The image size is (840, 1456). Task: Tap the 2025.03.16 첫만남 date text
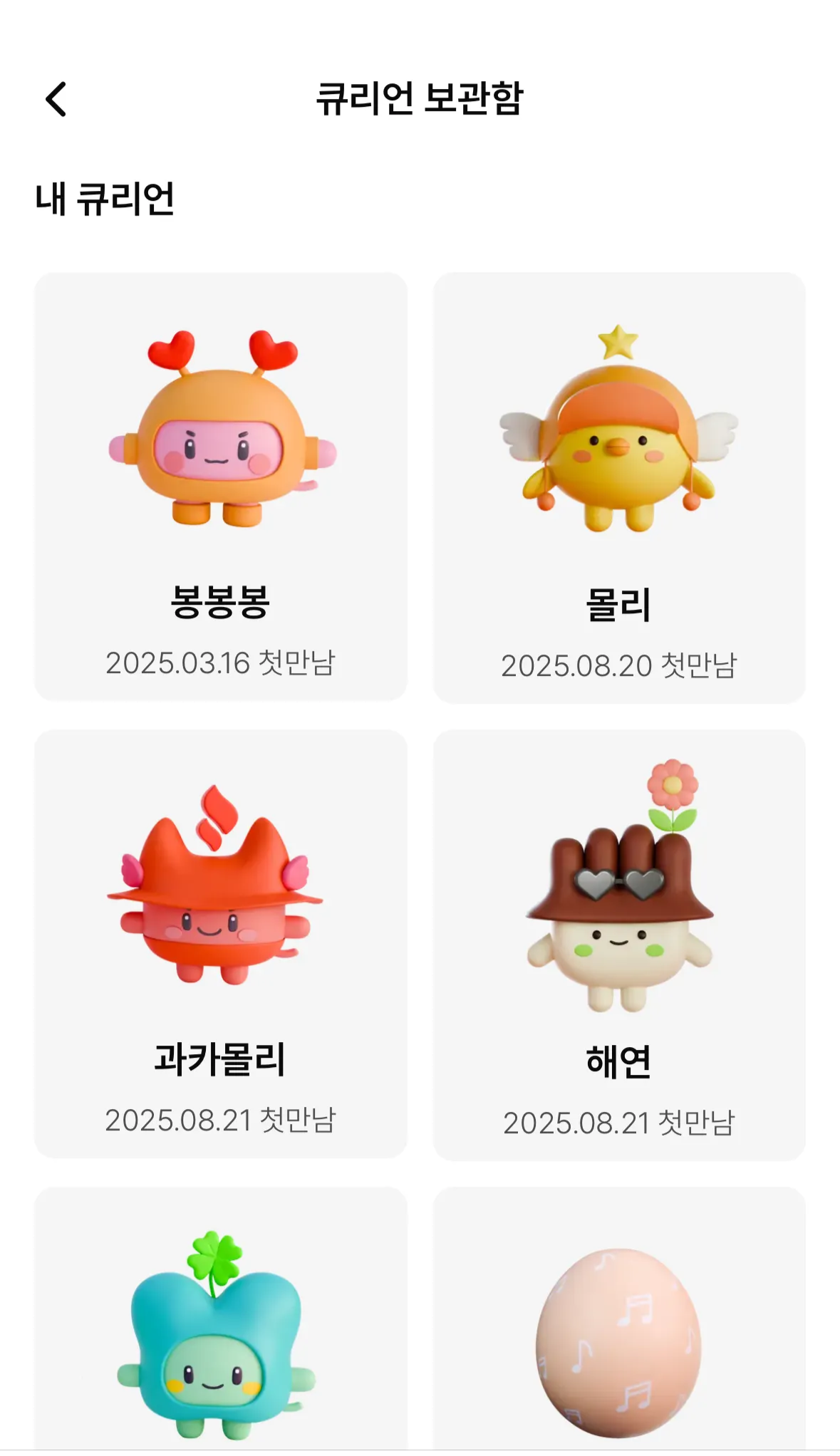tap(222, 662)
